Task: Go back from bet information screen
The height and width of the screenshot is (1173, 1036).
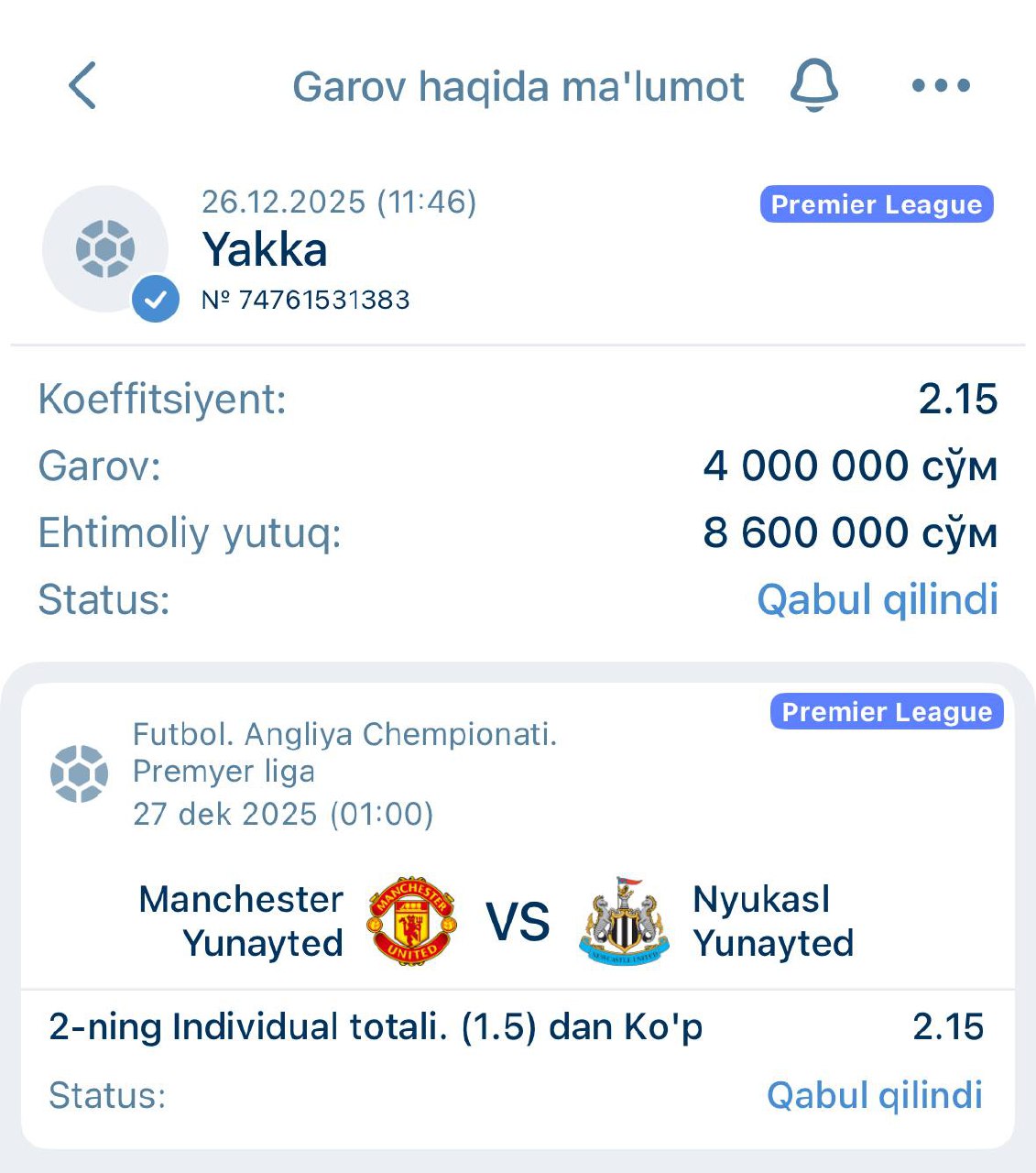Action: [82, 86]
